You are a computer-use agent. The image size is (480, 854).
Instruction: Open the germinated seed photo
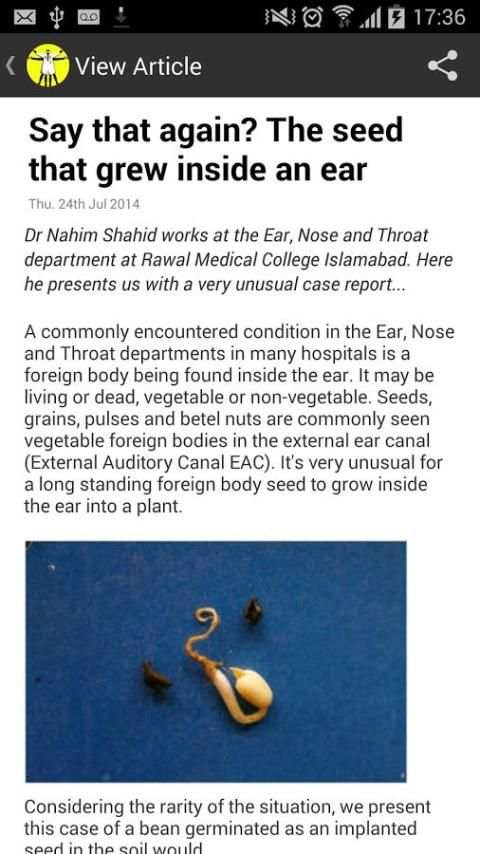(x=216, y=662)
